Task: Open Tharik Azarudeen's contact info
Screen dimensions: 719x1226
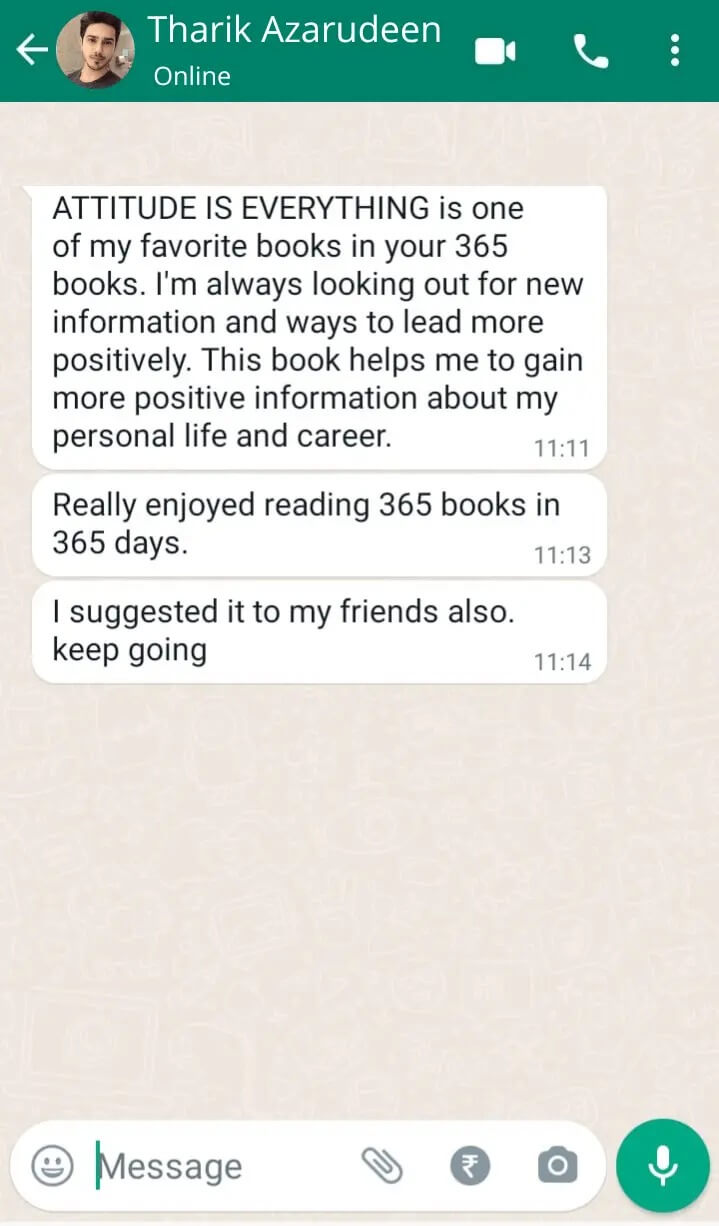Action: click(x=294, y=49)
